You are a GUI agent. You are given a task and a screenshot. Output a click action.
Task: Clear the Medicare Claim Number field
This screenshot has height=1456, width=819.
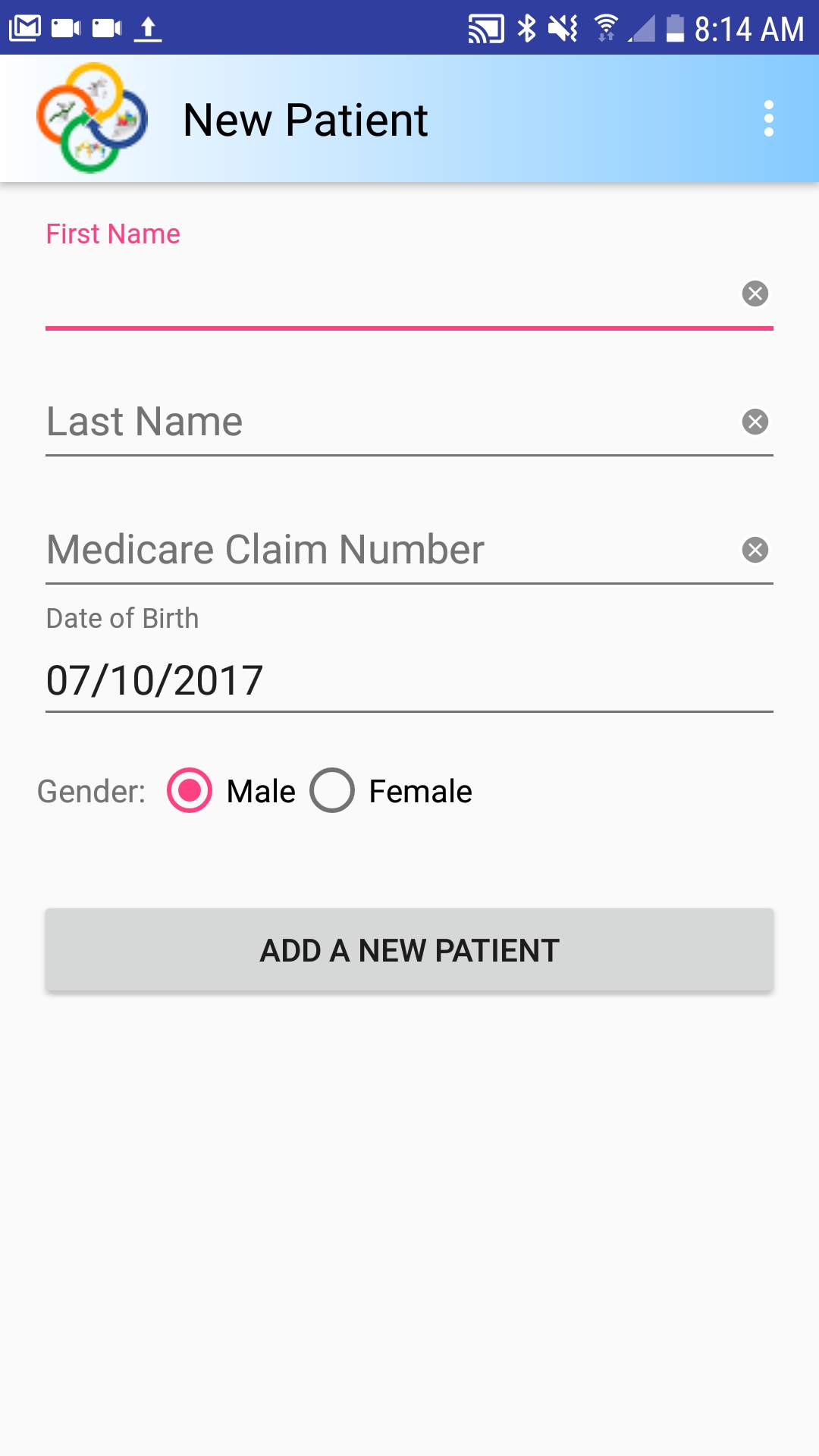pos(755,550)
